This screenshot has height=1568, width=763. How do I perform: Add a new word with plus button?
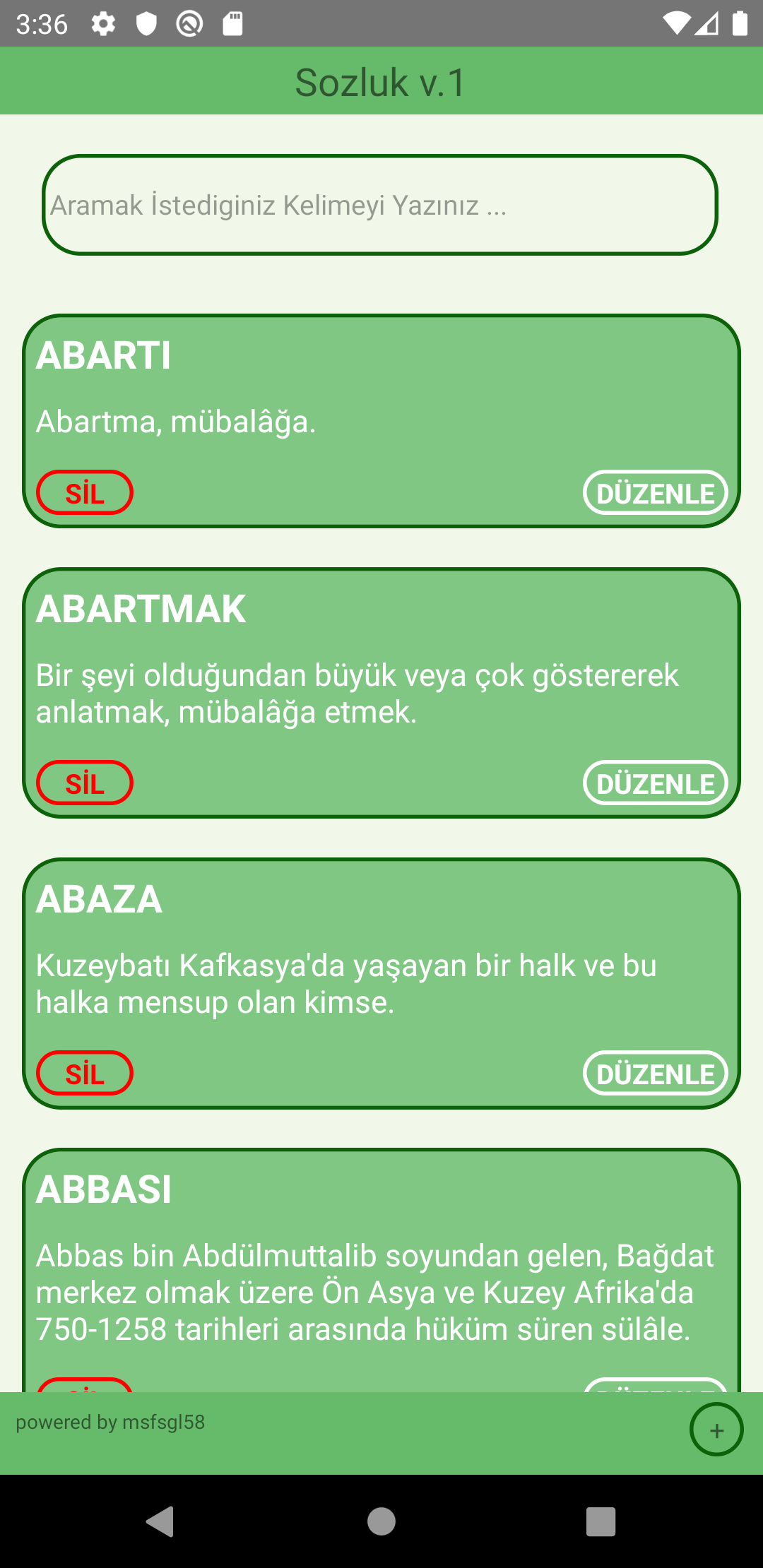coord(716,1430)
